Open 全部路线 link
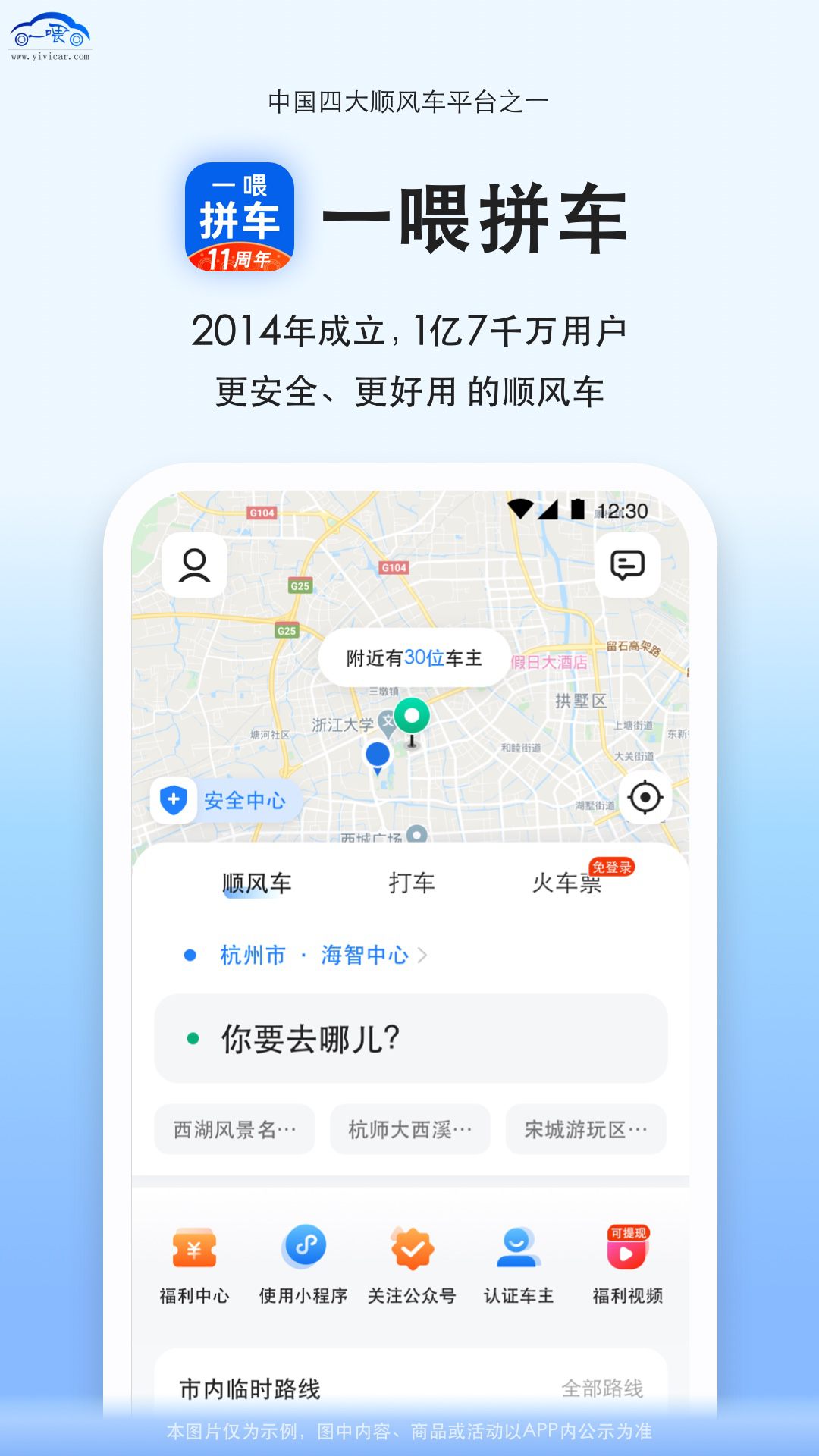The height and width of the screenshot is (1456, 819). click(x=604, y=1404)
